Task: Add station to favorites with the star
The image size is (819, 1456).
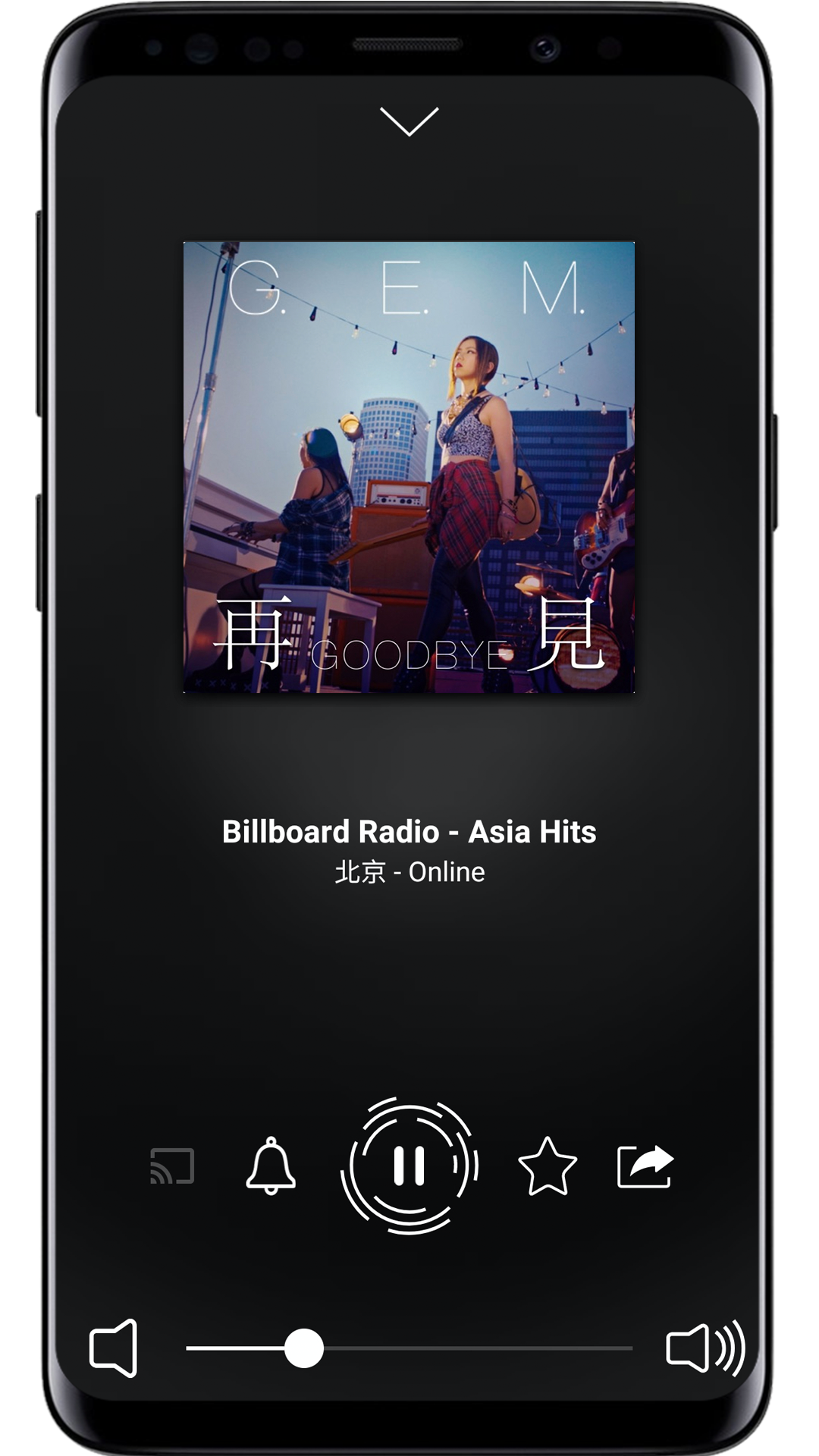Action: tap(547, 1166)
